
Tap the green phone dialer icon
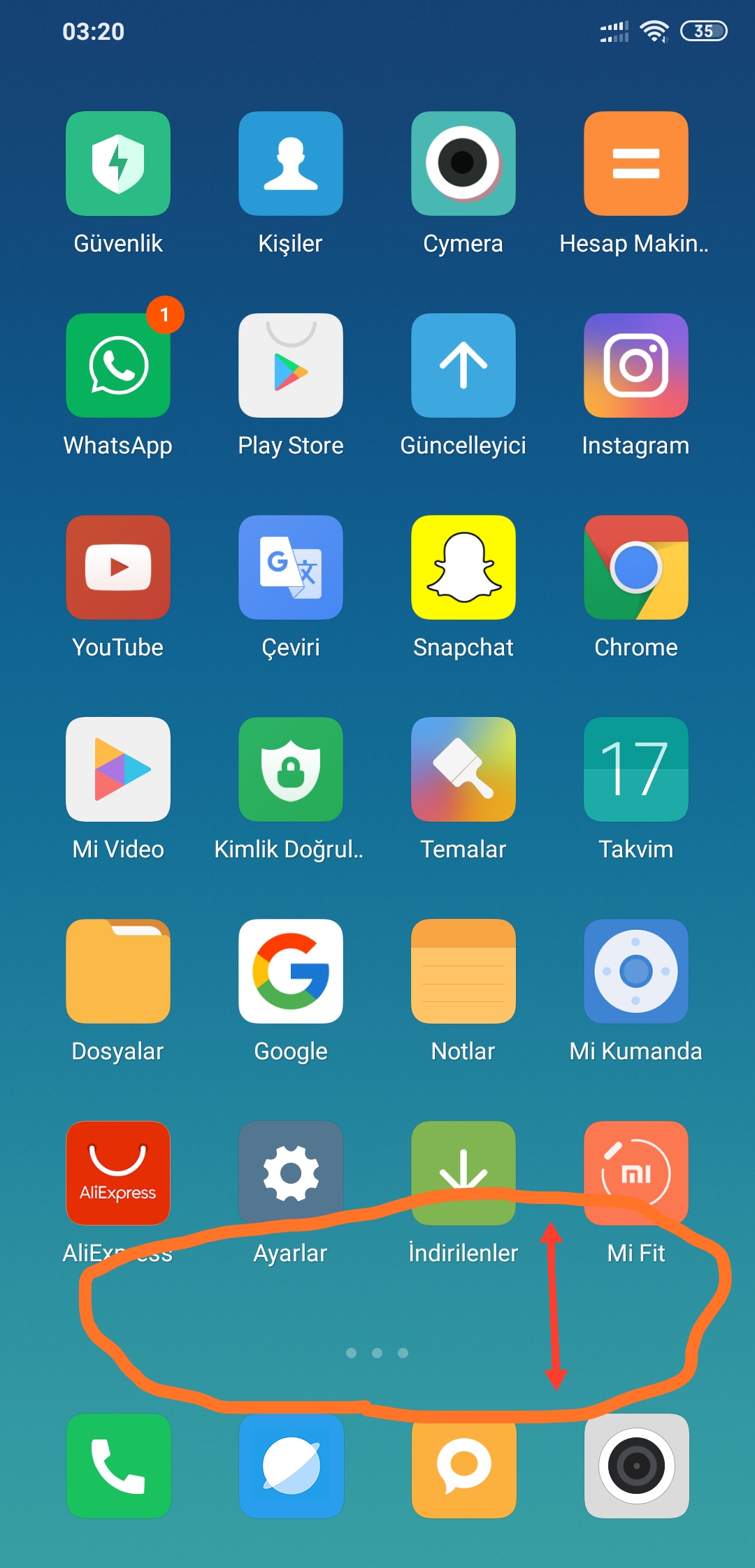tap(119, 1466)
